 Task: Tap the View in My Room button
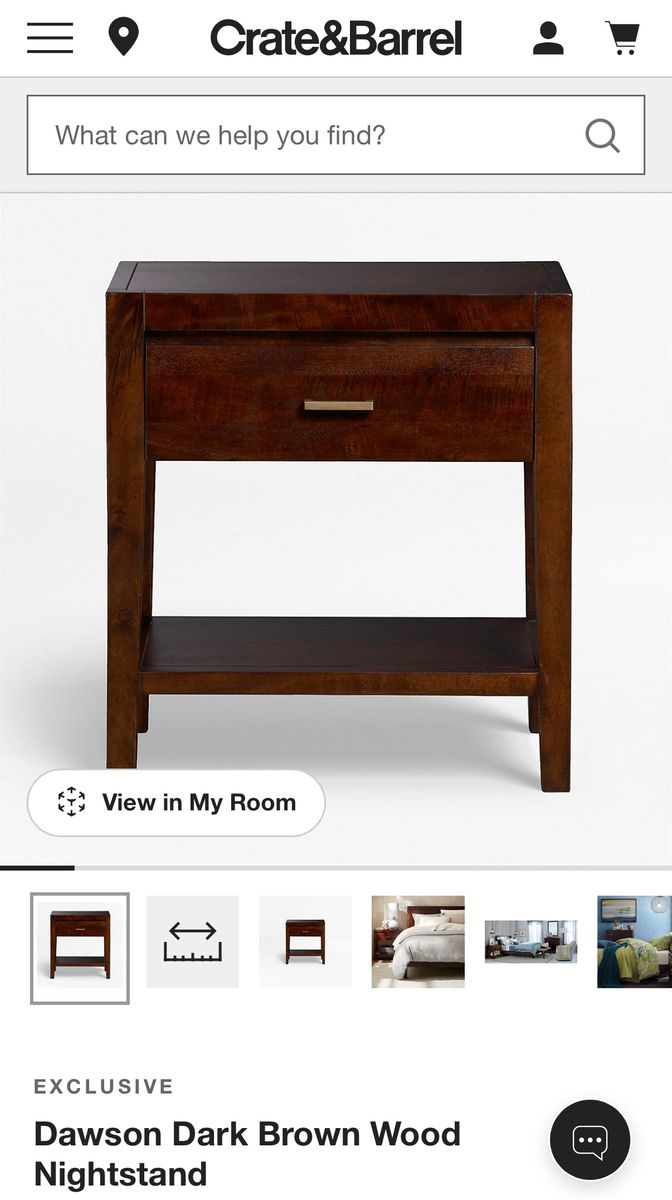pyautogui.click(x=176, y=802)
